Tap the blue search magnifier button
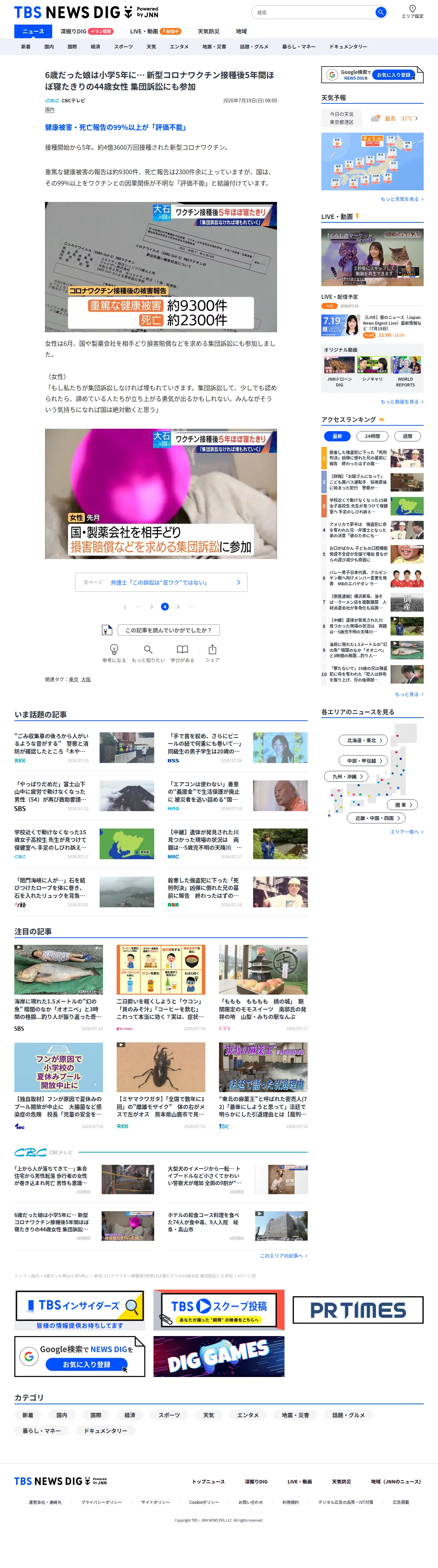Viewport: 438px width, 1568px height. [x=380, y=12]
